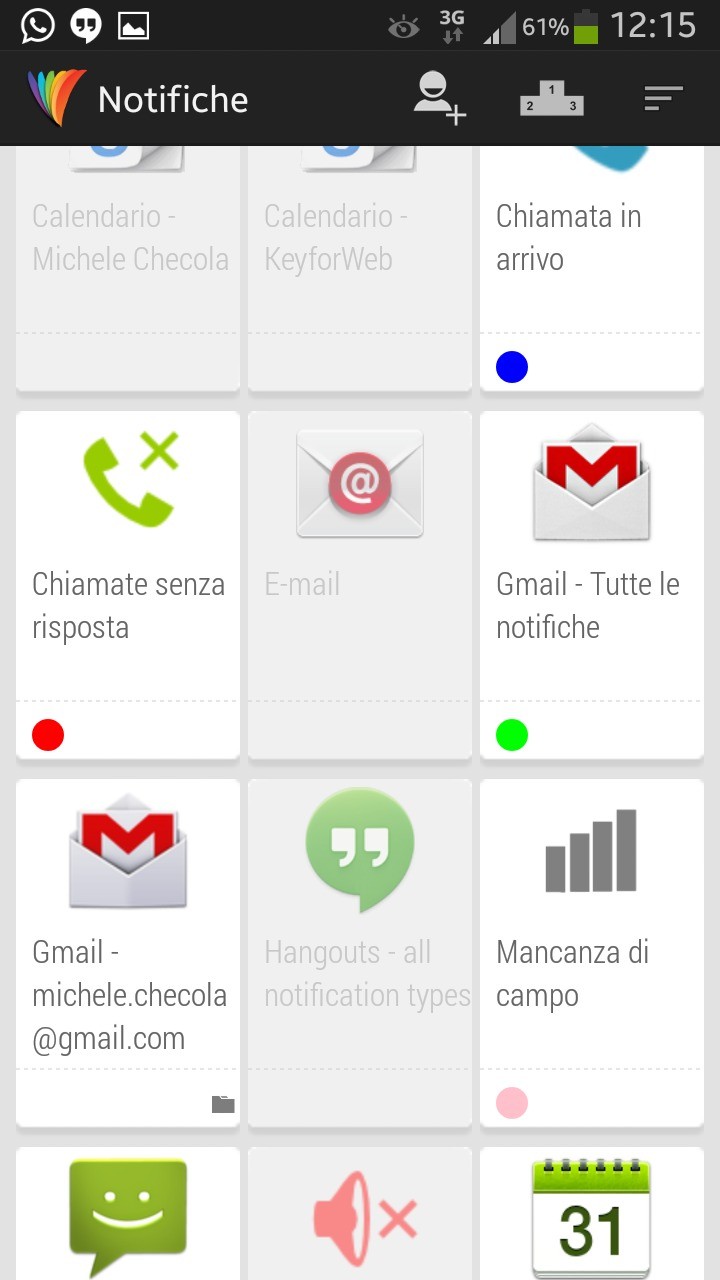720x1280 pixels.
Task: Open the ranking podium icon
Action: [x=551, y=99]
